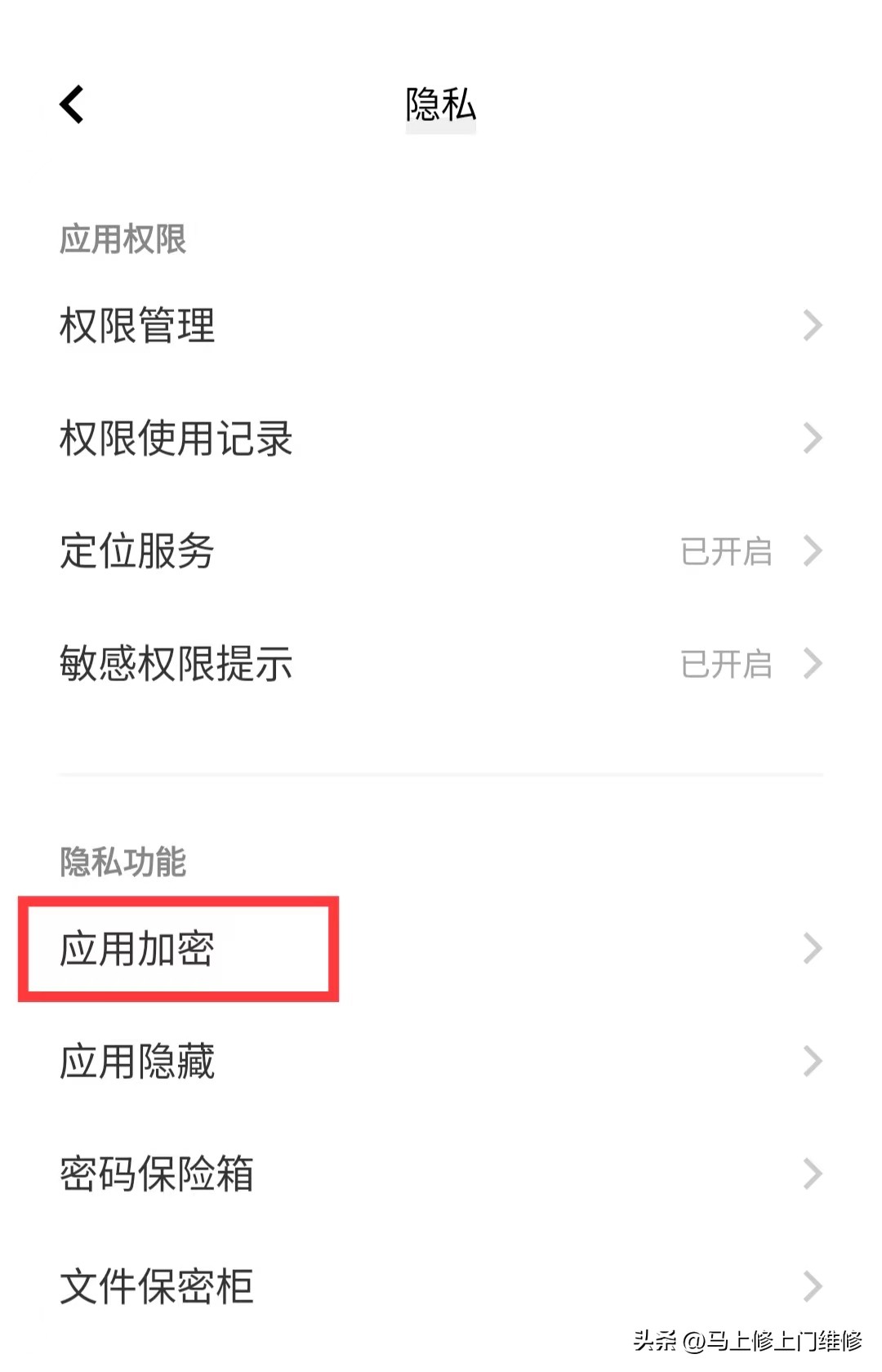Click chevron next to 密码保险箱
The width and height of the screenshot is (882, 1372).
[813, 1174]
